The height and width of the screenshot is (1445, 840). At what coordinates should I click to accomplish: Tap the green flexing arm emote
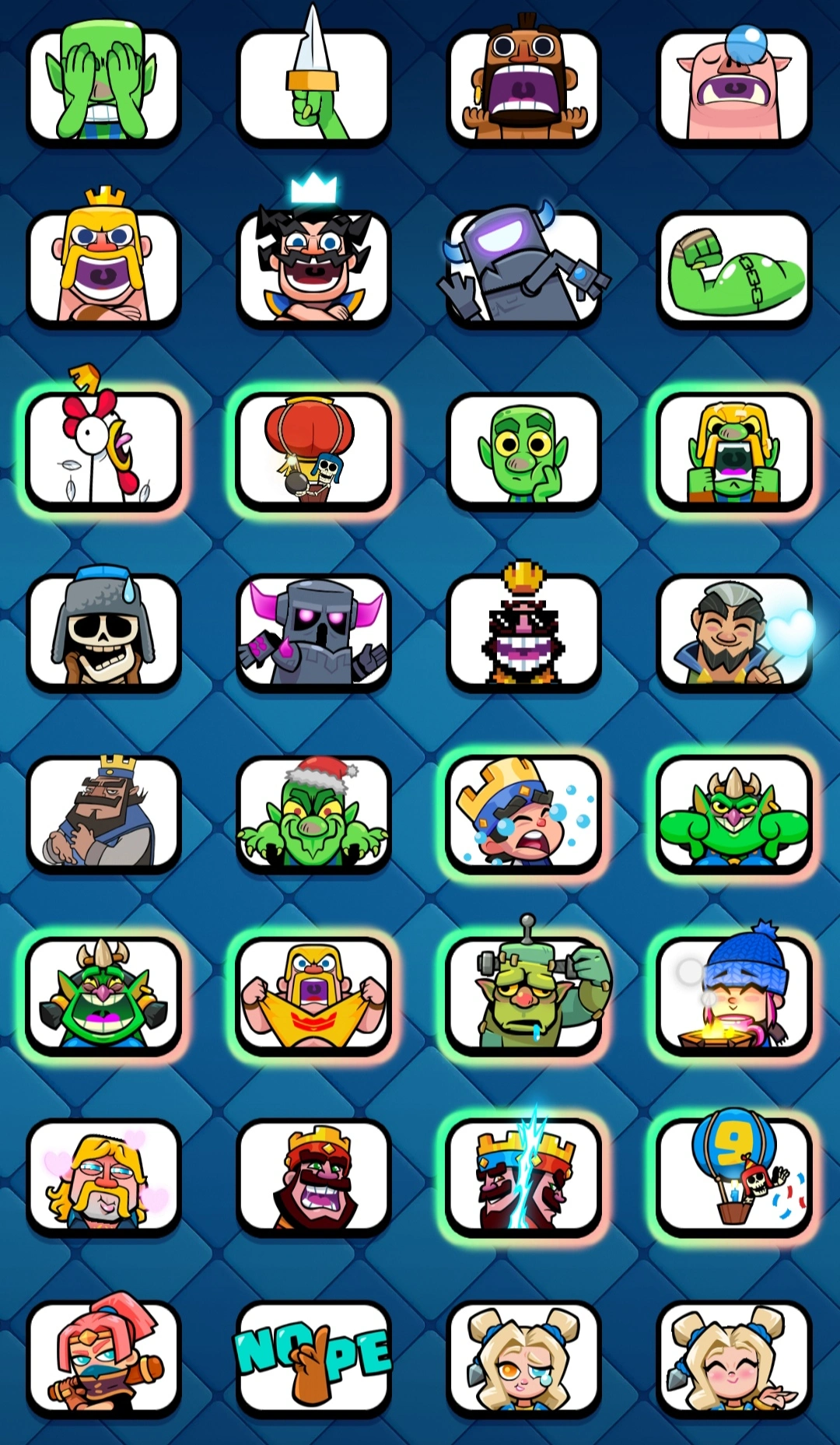click(x=733, y=268)
